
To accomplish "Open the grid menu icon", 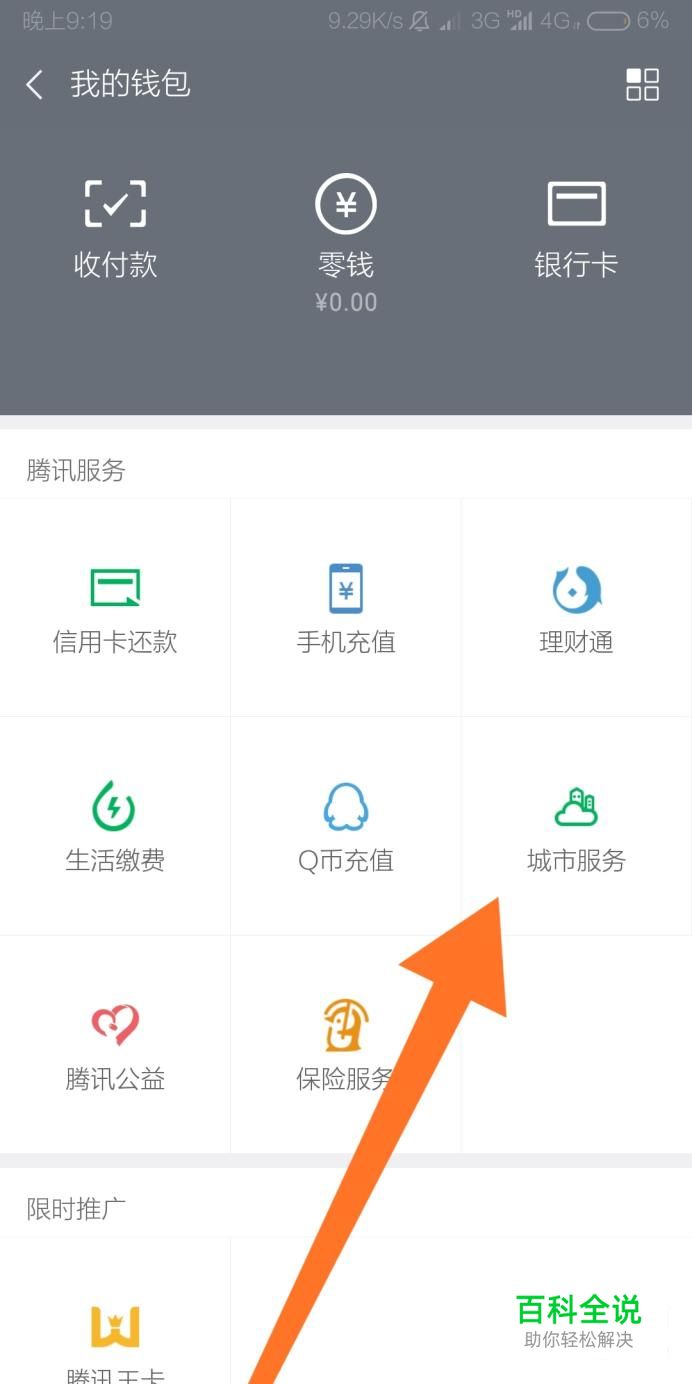I will [642, 85].
